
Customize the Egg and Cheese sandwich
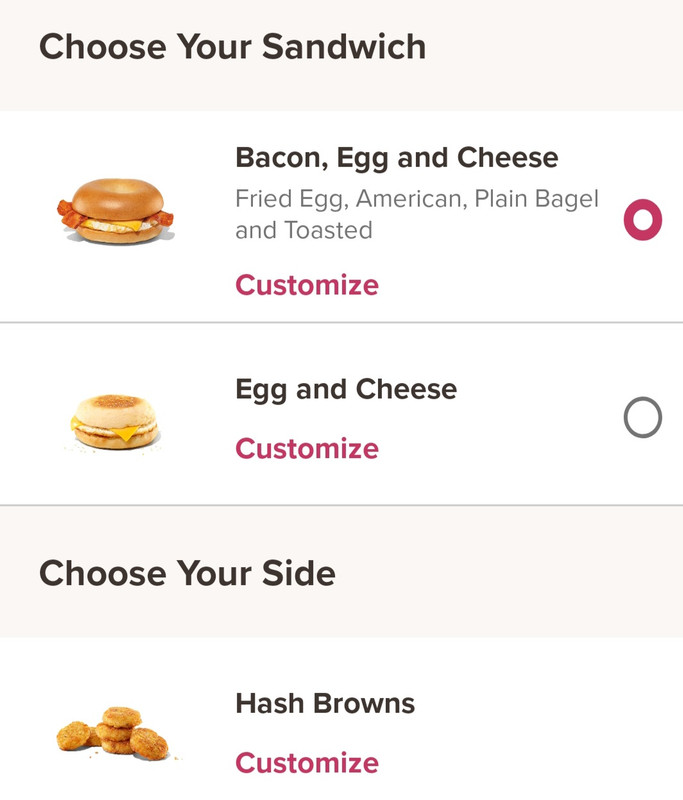point(307,449)
